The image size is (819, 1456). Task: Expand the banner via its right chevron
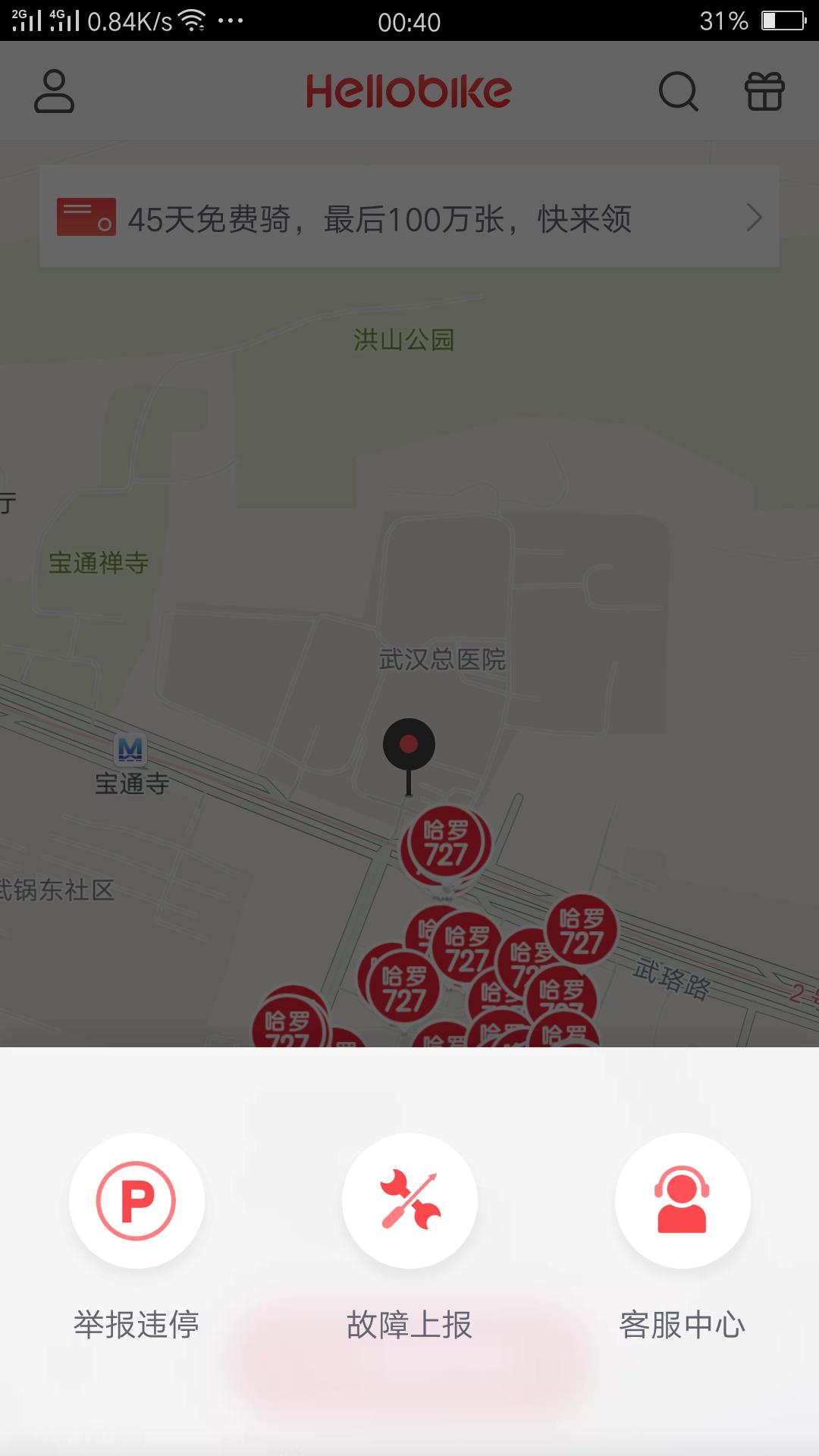click(753, 218)
